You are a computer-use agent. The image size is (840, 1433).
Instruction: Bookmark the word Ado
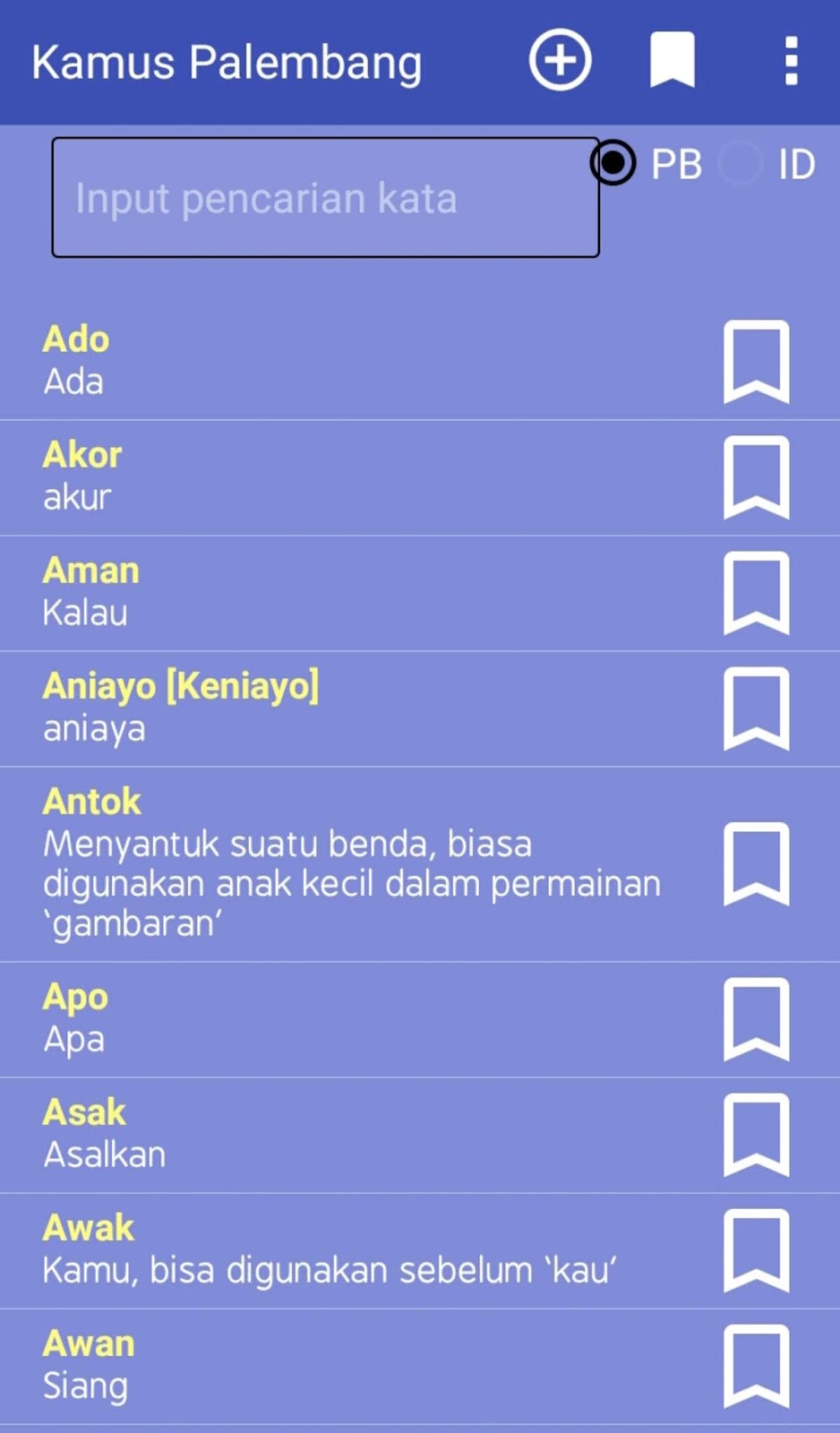pos(756,362)
